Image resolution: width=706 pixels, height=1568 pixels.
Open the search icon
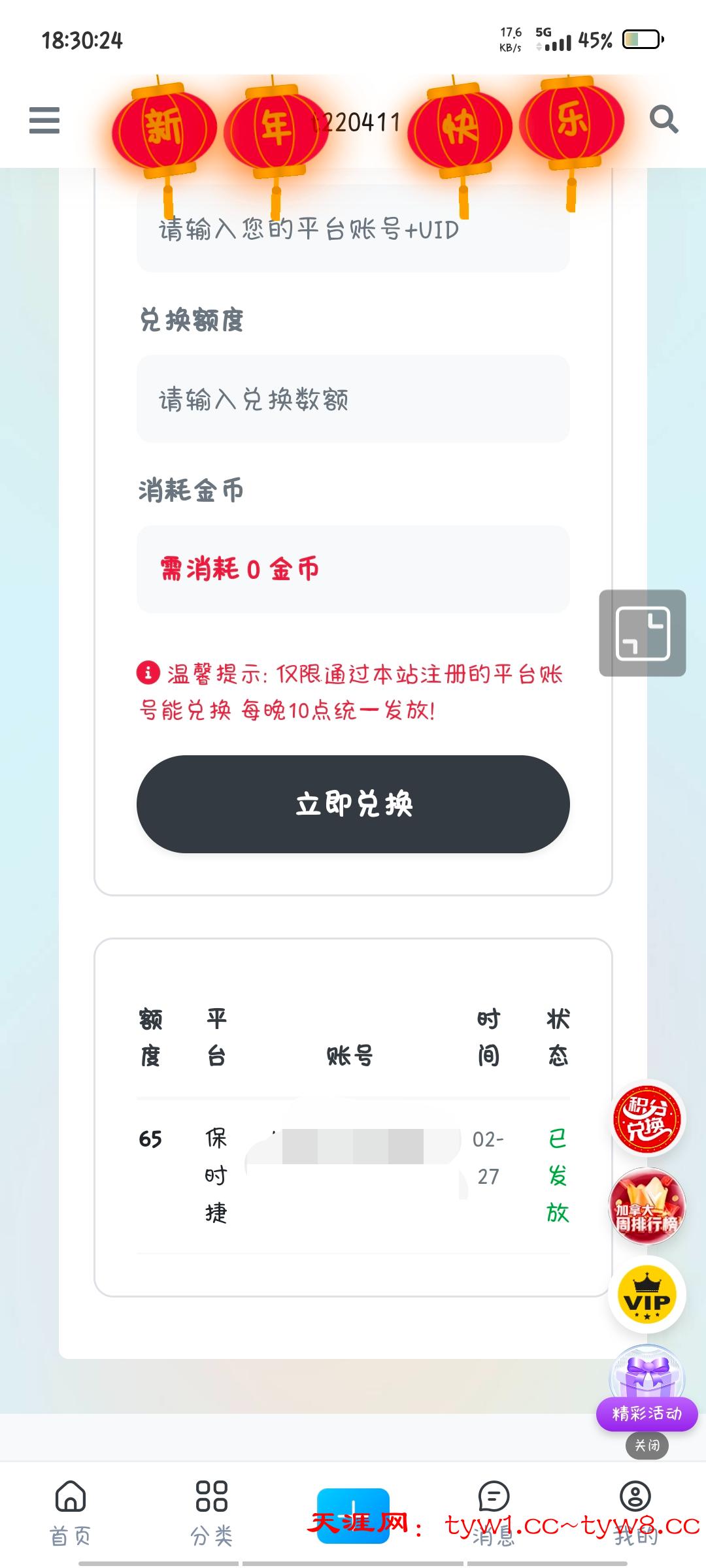pyautogui.click(x=664, y=120)
